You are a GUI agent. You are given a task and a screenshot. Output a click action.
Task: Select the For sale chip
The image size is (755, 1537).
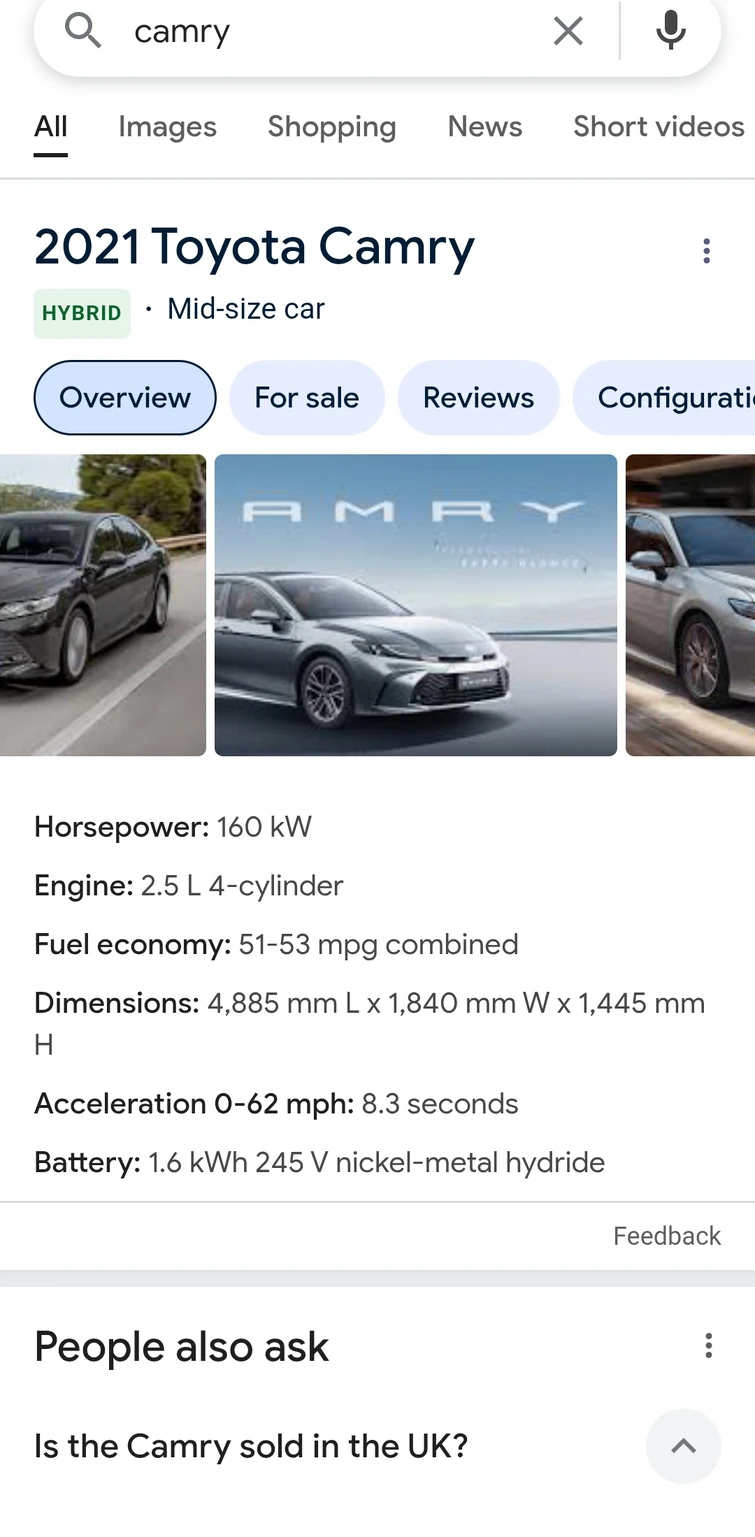click(x=306, y=398)
